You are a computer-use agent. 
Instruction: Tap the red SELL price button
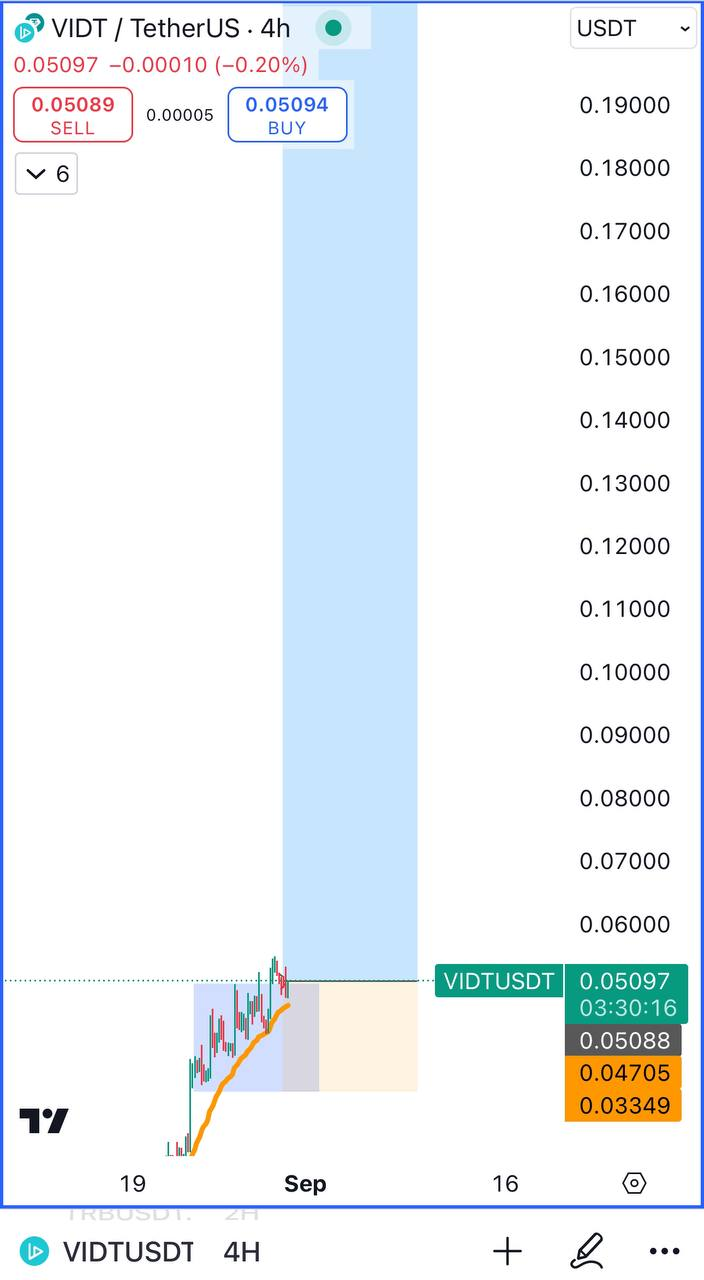click(x=73, y=115)
